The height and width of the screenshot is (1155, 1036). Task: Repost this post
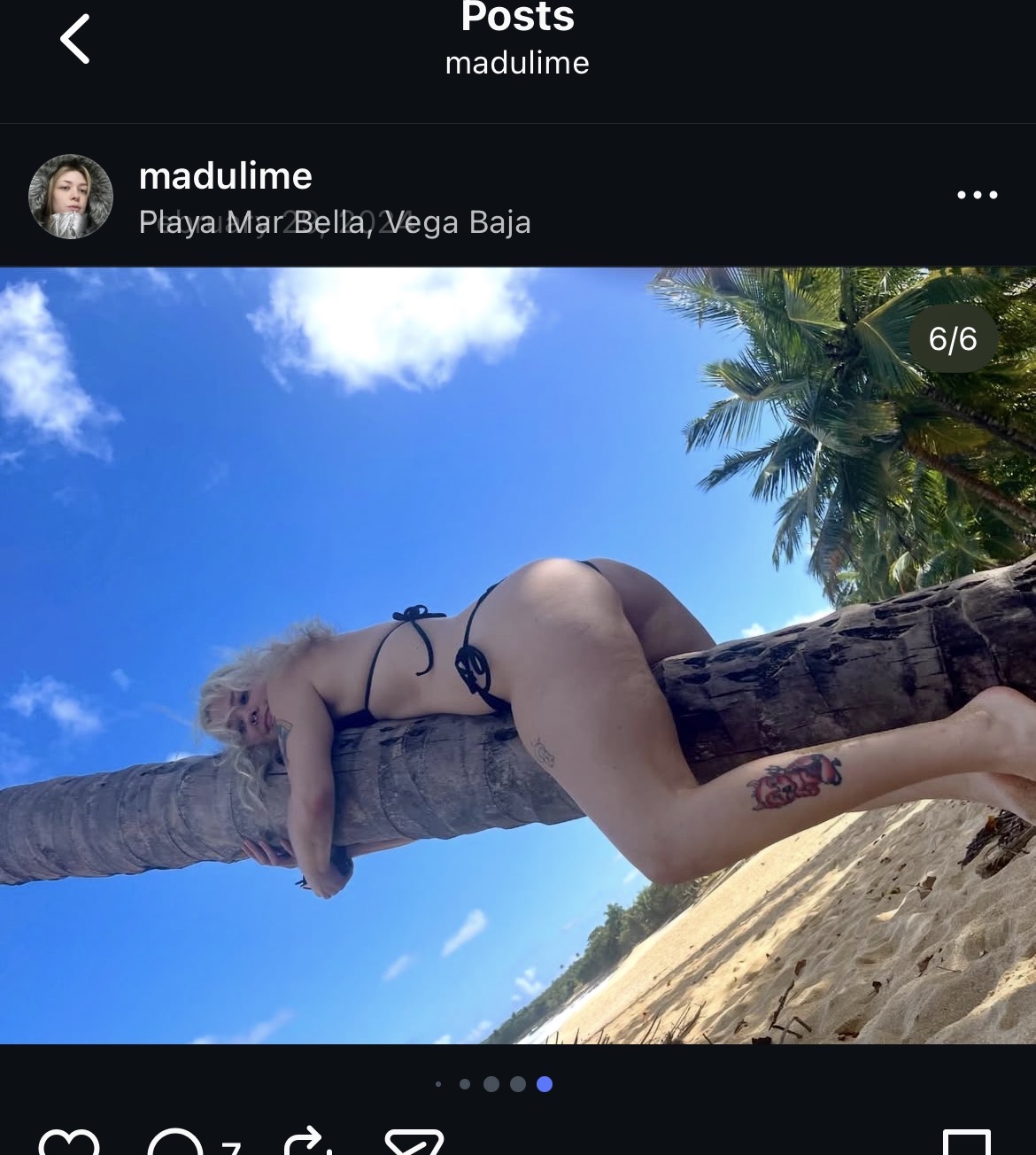[x=307, y=1143]
